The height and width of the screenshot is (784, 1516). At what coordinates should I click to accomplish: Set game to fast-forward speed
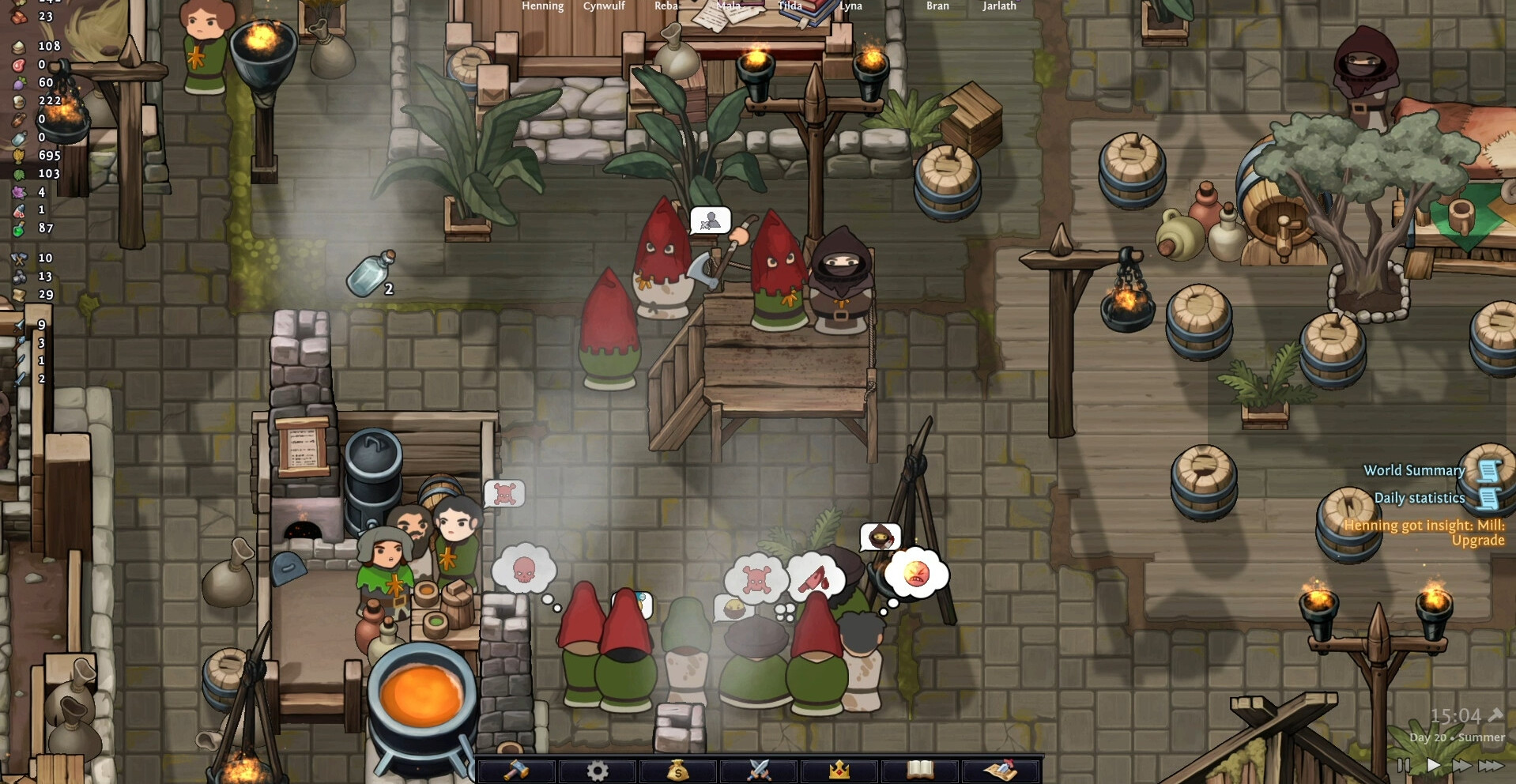click(1461, 765)
